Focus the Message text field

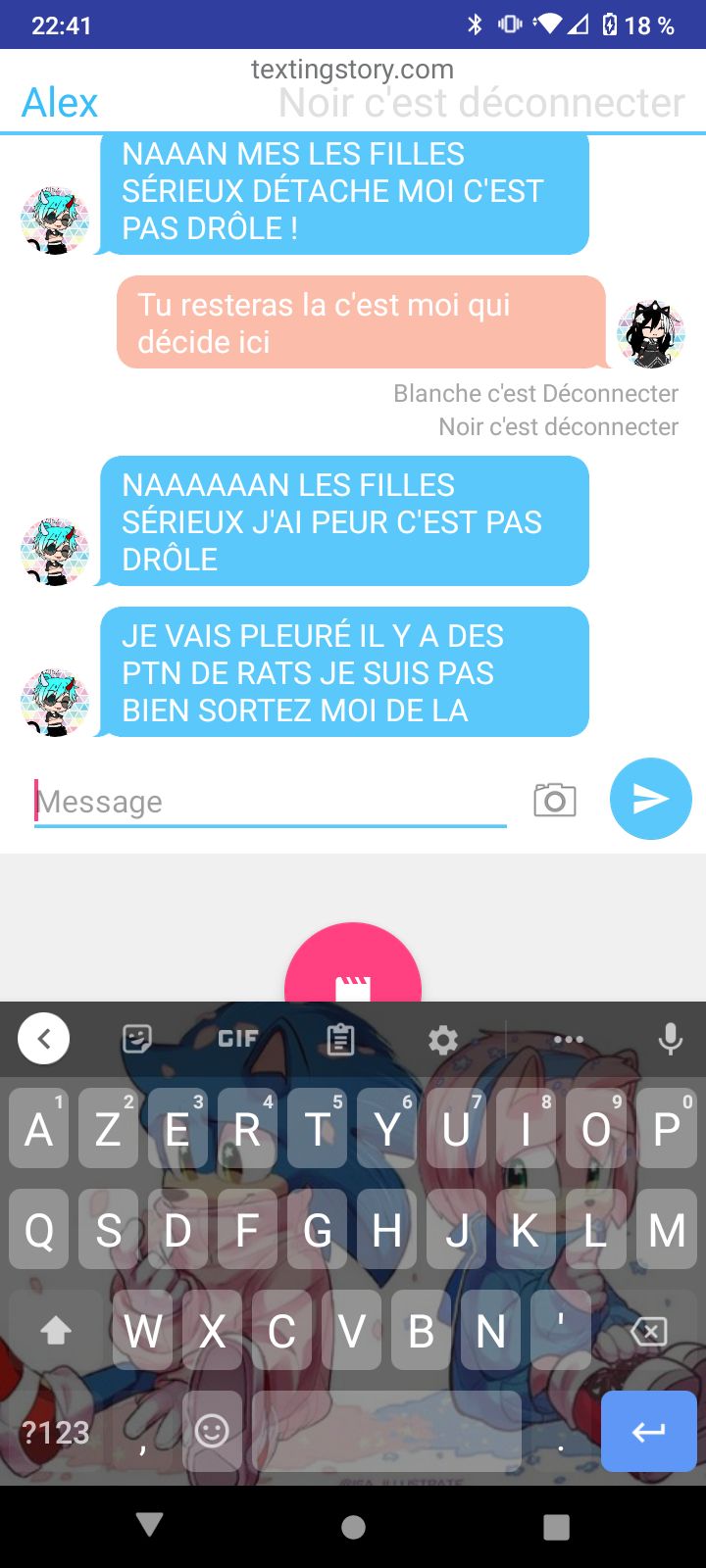tap(270, 802)
